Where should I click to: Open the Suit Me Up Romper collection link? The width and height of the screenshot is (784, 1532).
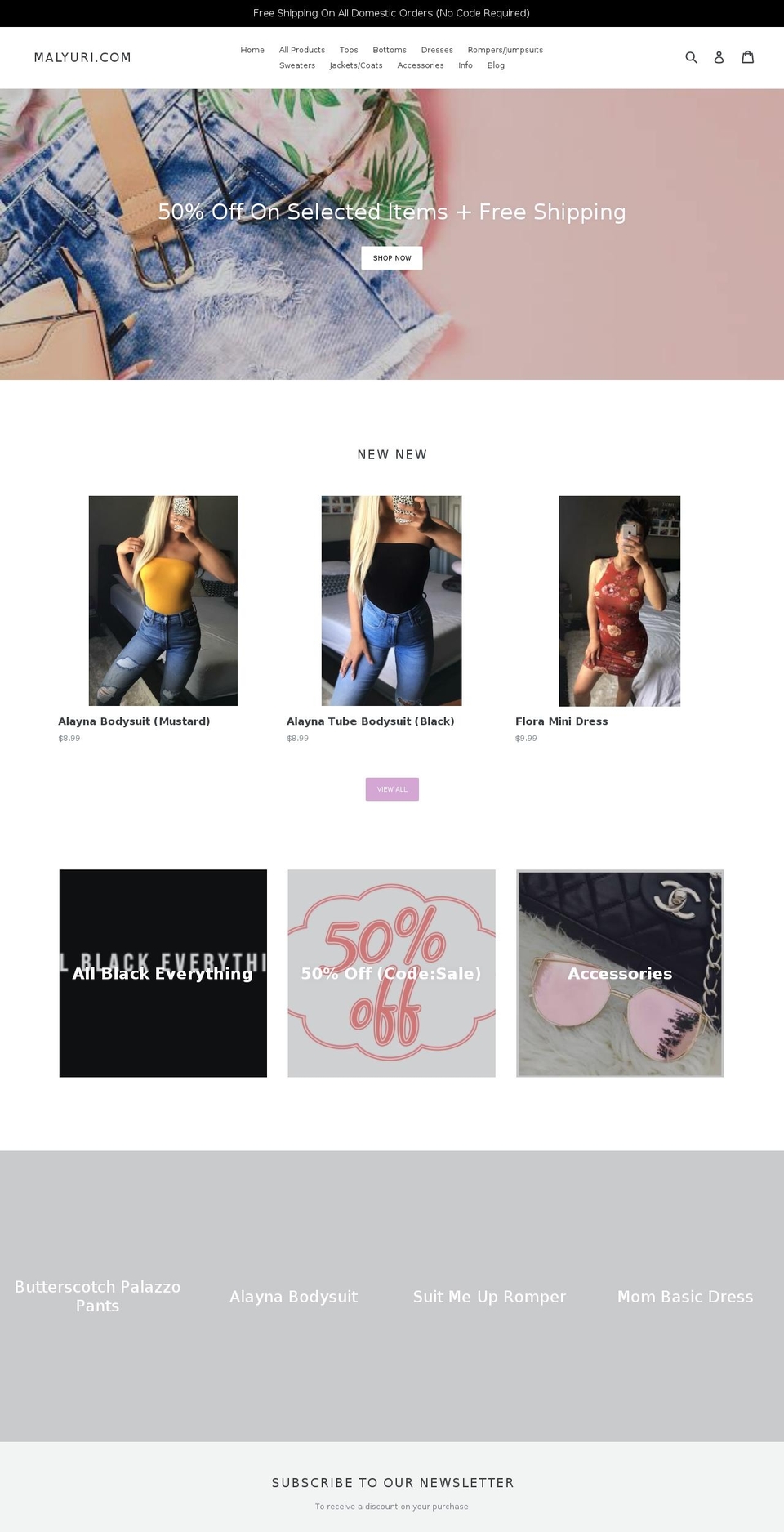[489, 1297]
